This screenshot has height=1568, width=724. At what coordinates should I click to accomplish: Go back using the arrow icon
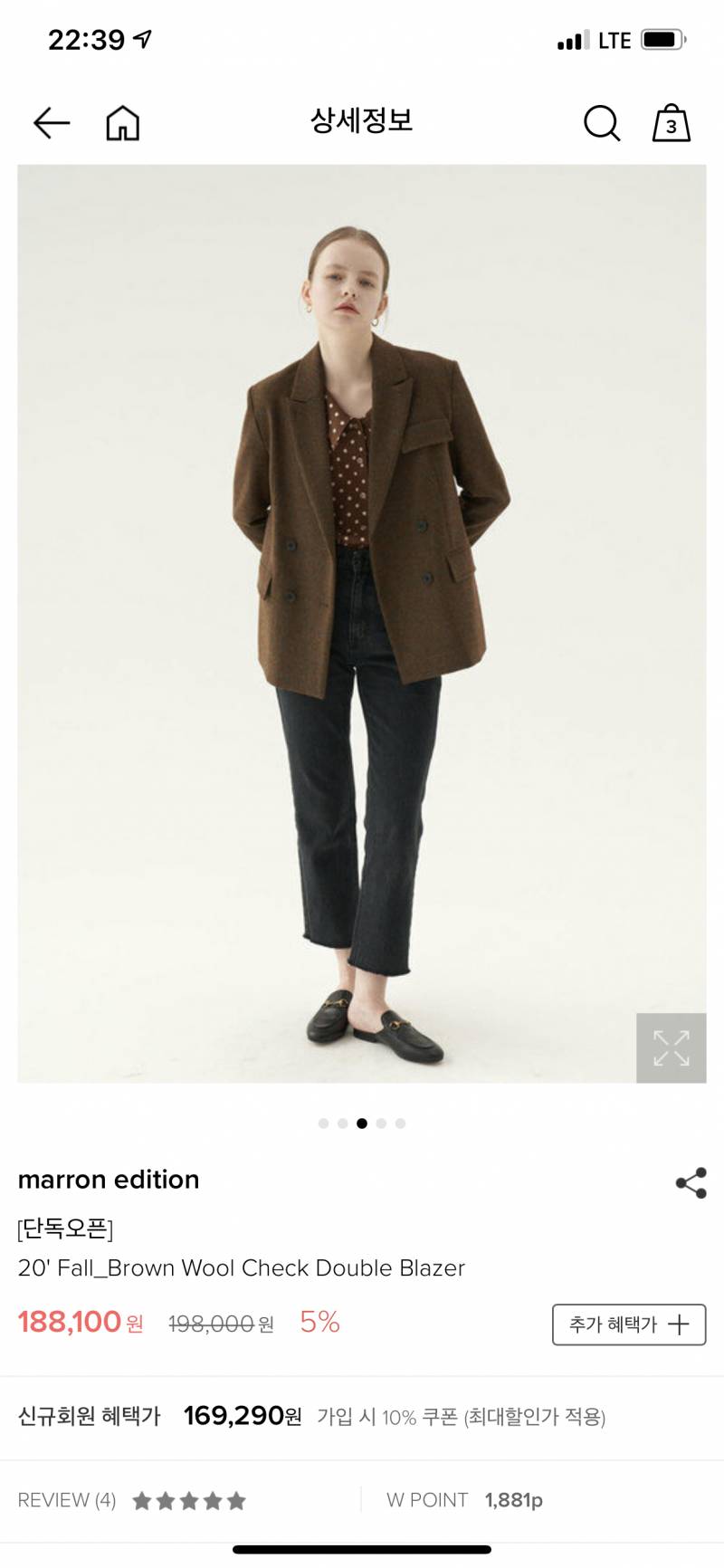[x=52, y=123]
